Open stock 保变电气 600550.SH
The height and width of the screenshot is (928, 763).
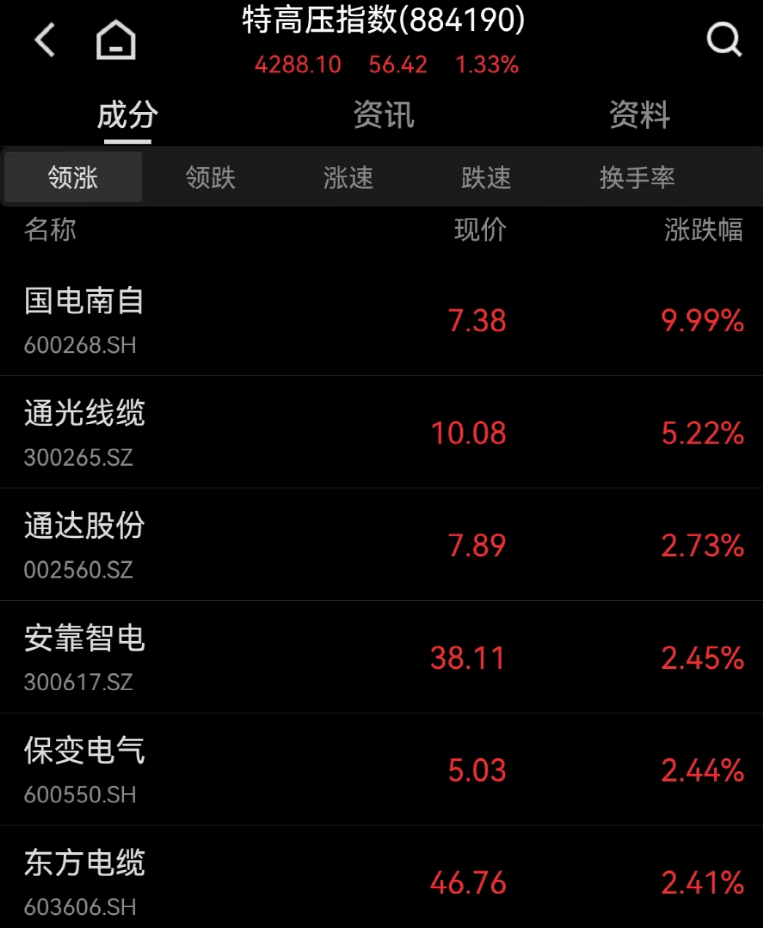(x=381, y=769)
